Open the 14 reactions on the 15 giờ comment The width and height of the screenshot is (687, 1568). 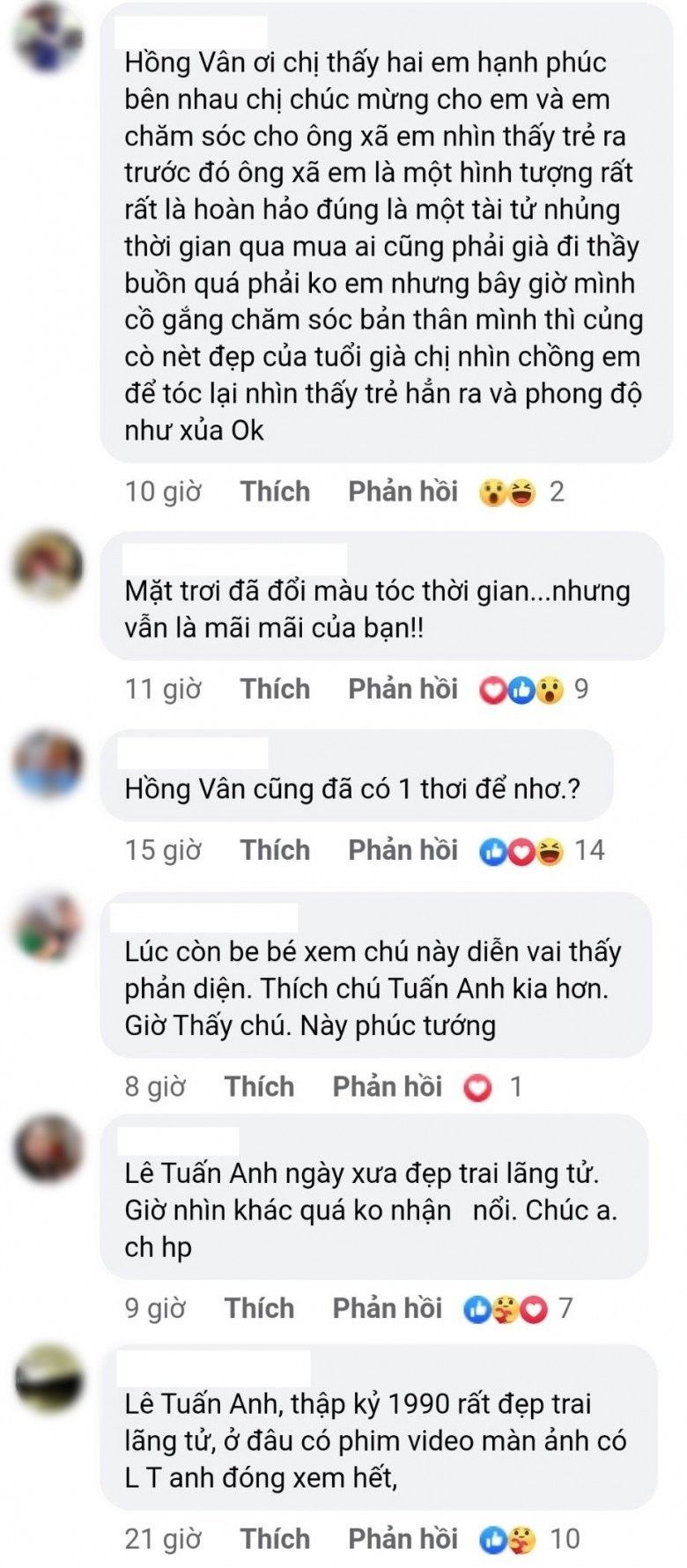tap(541, 850)
